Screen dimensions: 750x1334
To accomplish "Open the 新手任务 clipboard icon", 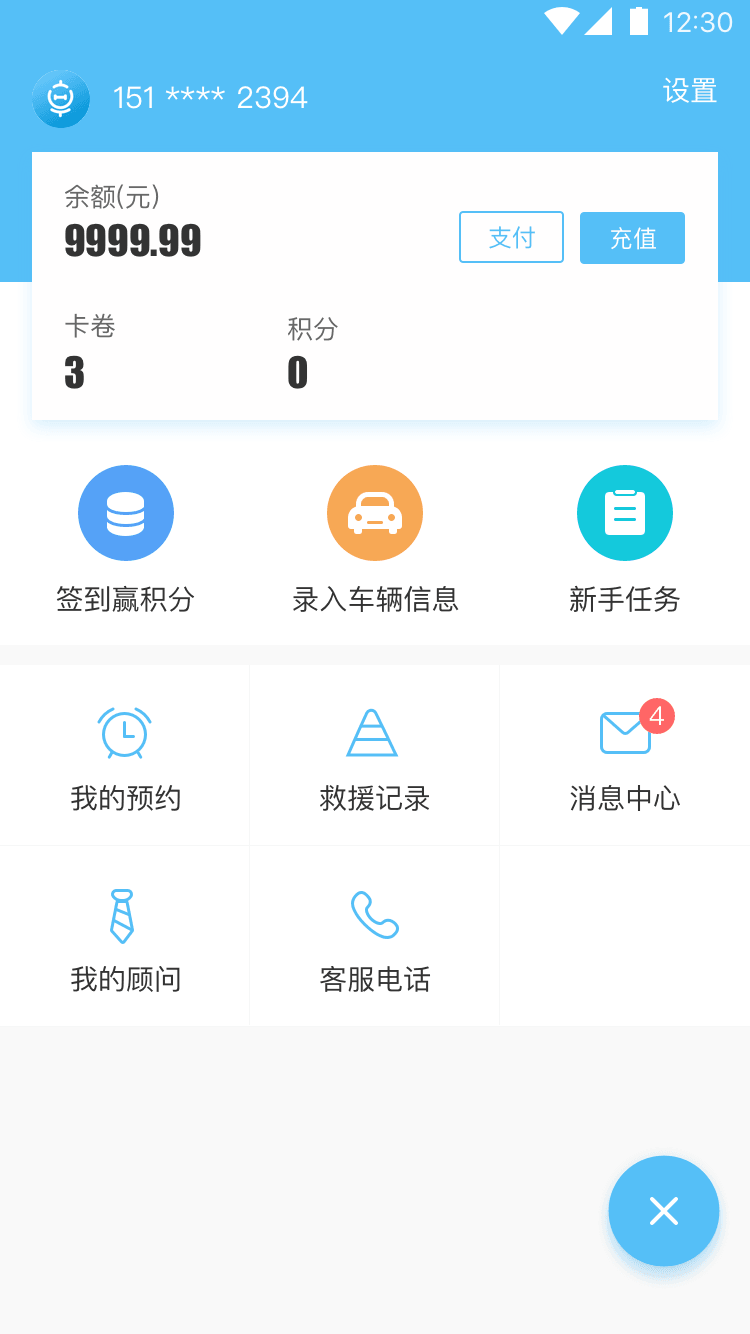I will 625,513.
